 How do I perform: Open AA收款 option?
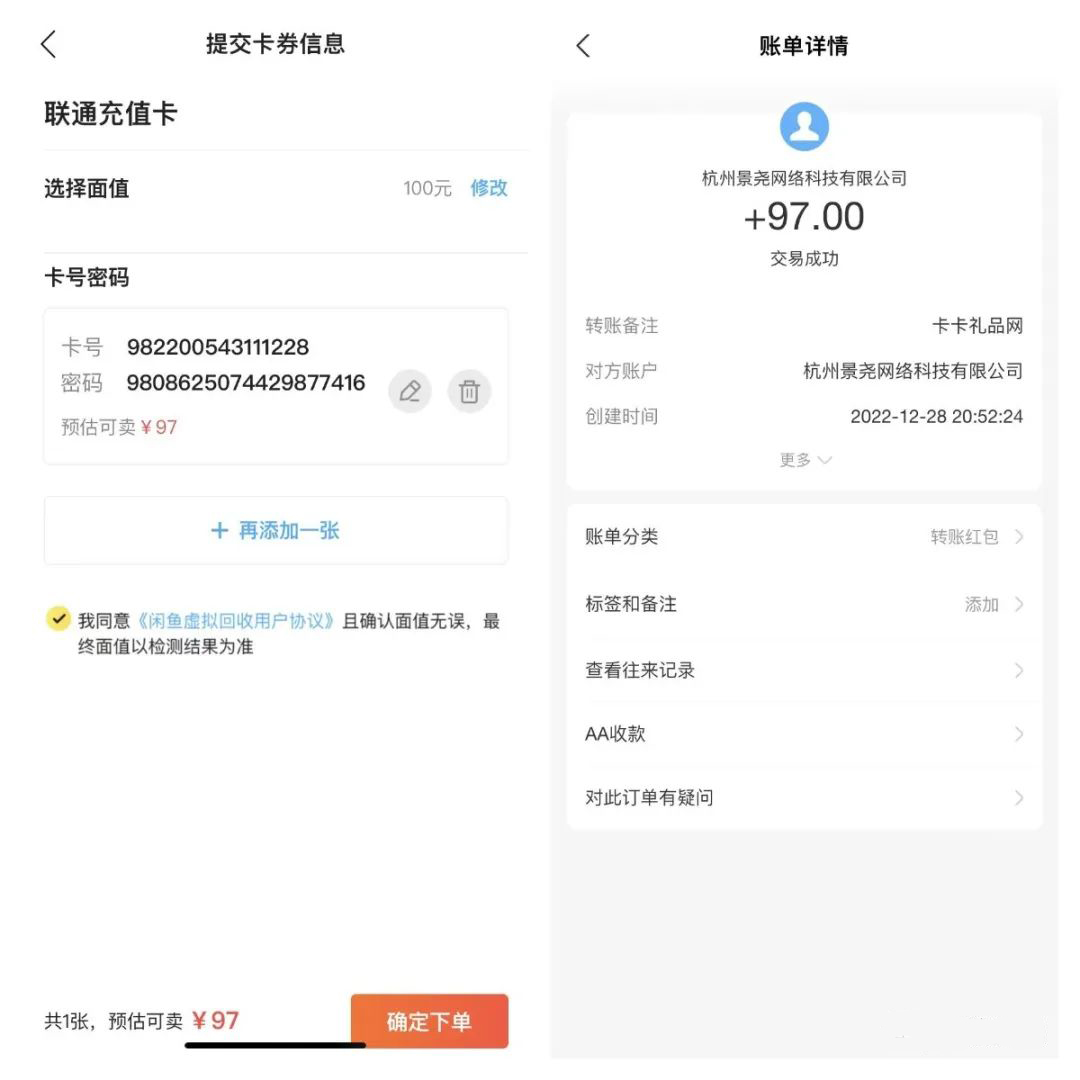click(804, 734)
